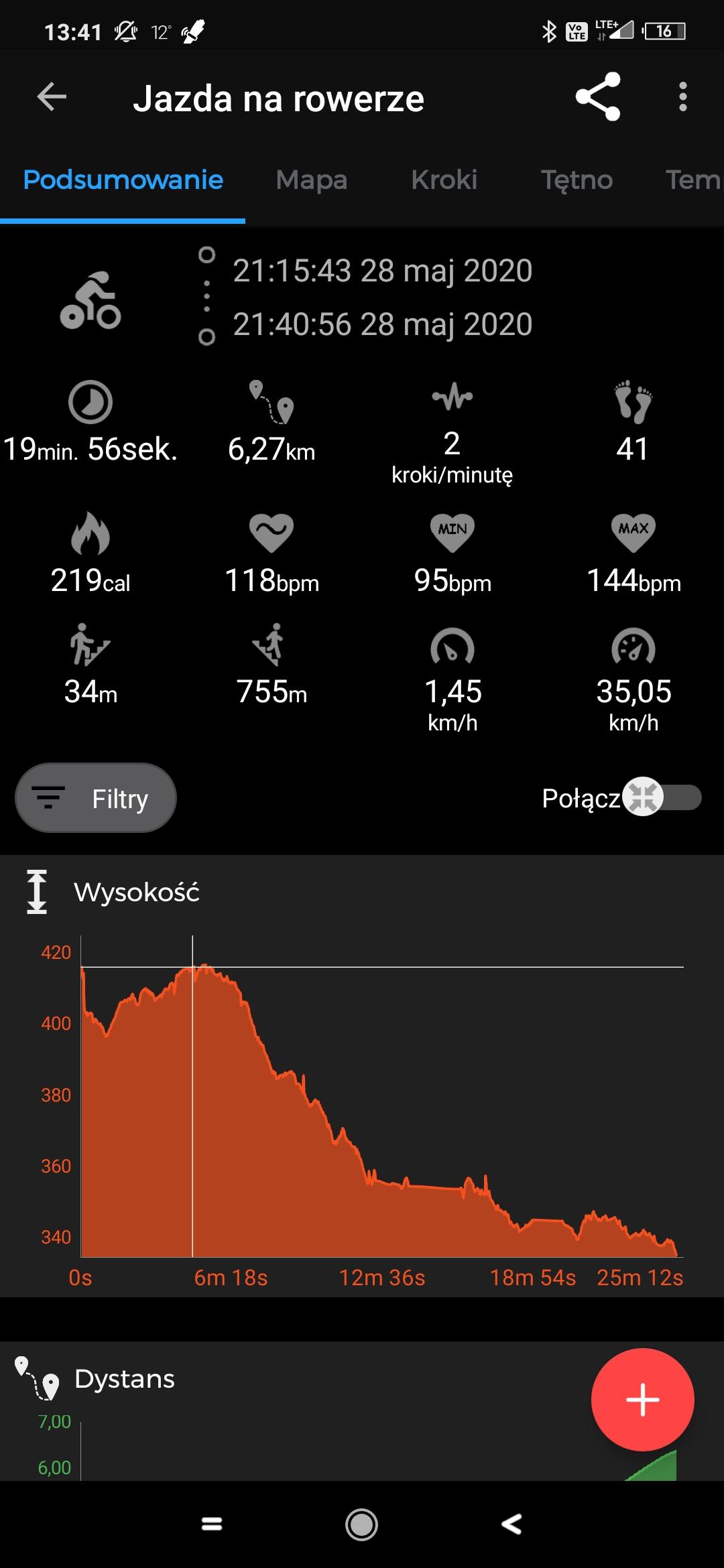
Task: Open the Tętno tab
Action: (577, 180)
